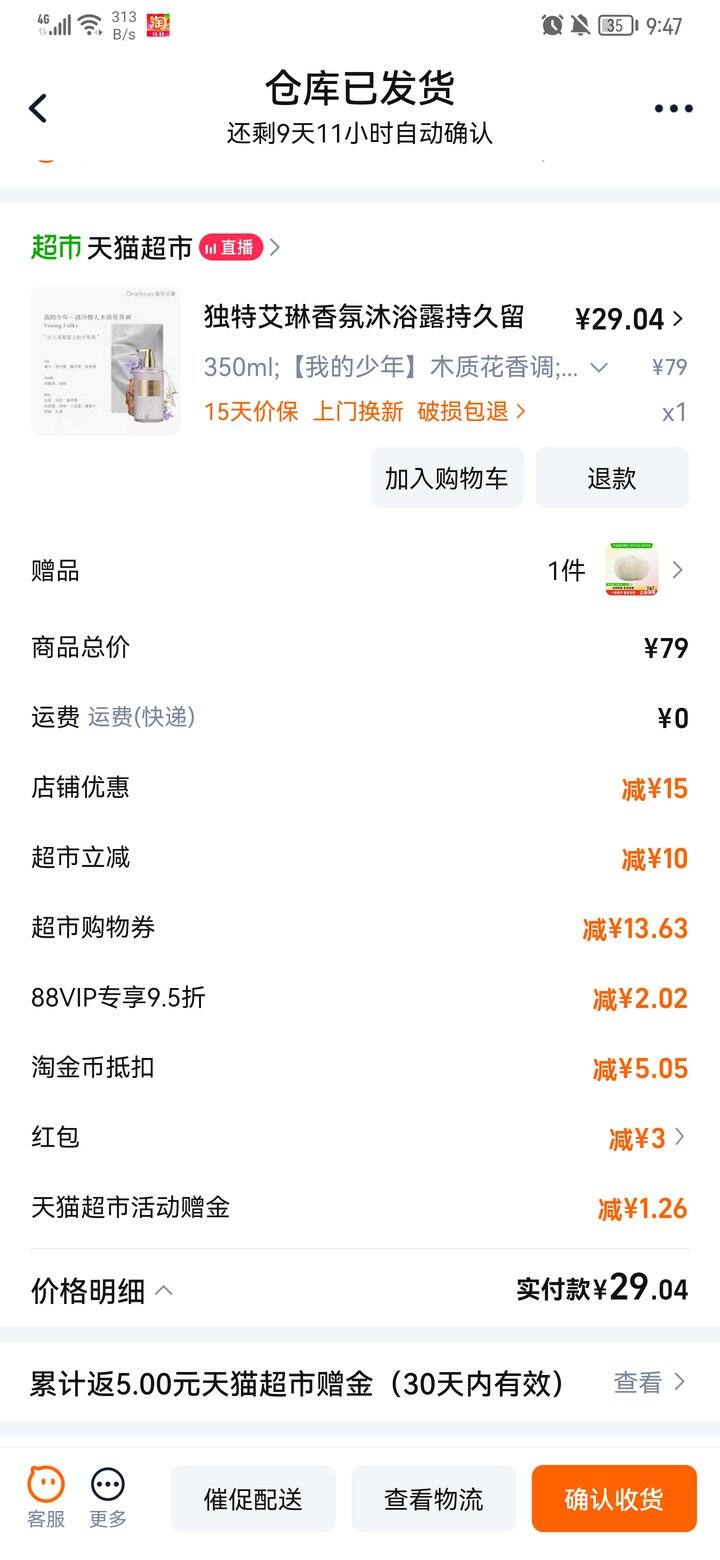This screenshot has height=1560, width=720.
Task: Tap 催促配送 to urge delivery
Action: tap(253, 1499)
